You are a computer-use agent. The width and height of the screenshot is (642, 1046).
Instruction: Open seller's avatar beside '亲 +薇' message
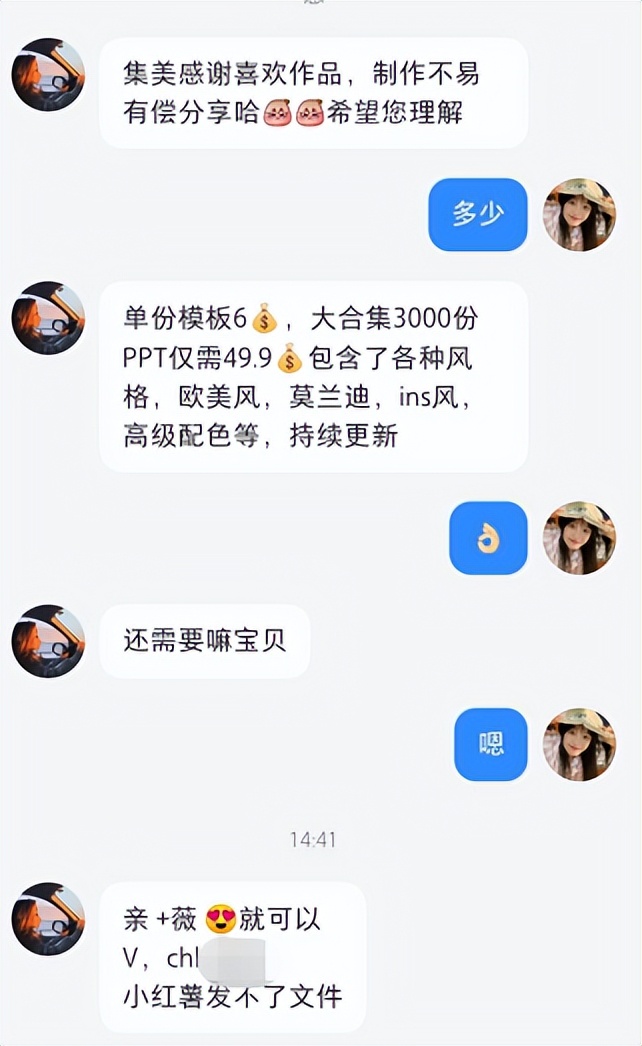pos(47,919)
